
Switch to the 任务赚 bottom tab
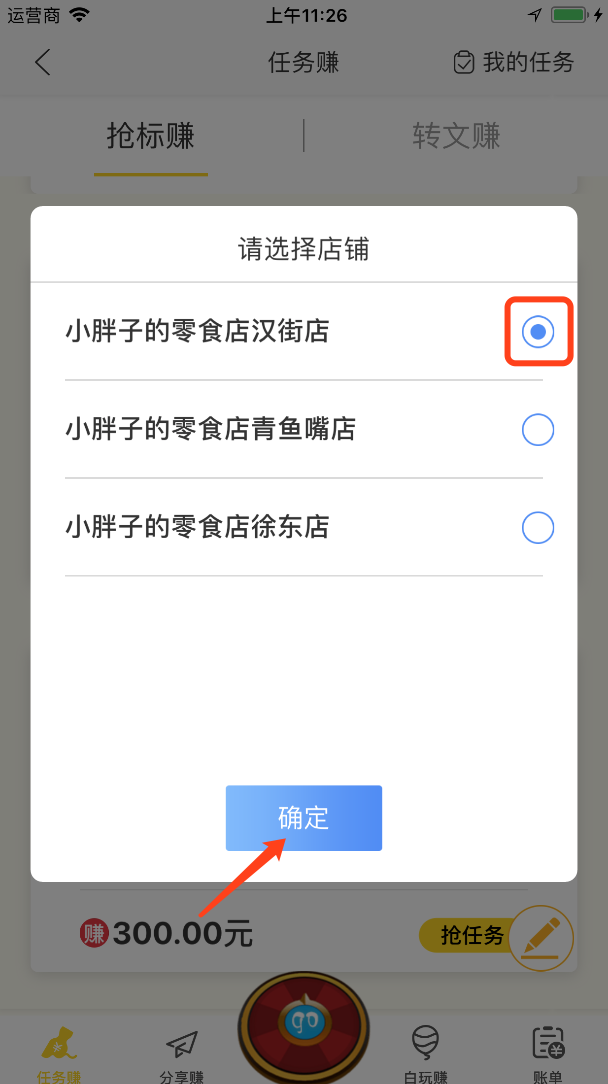pyautogui.click(x=59, y=1054)
